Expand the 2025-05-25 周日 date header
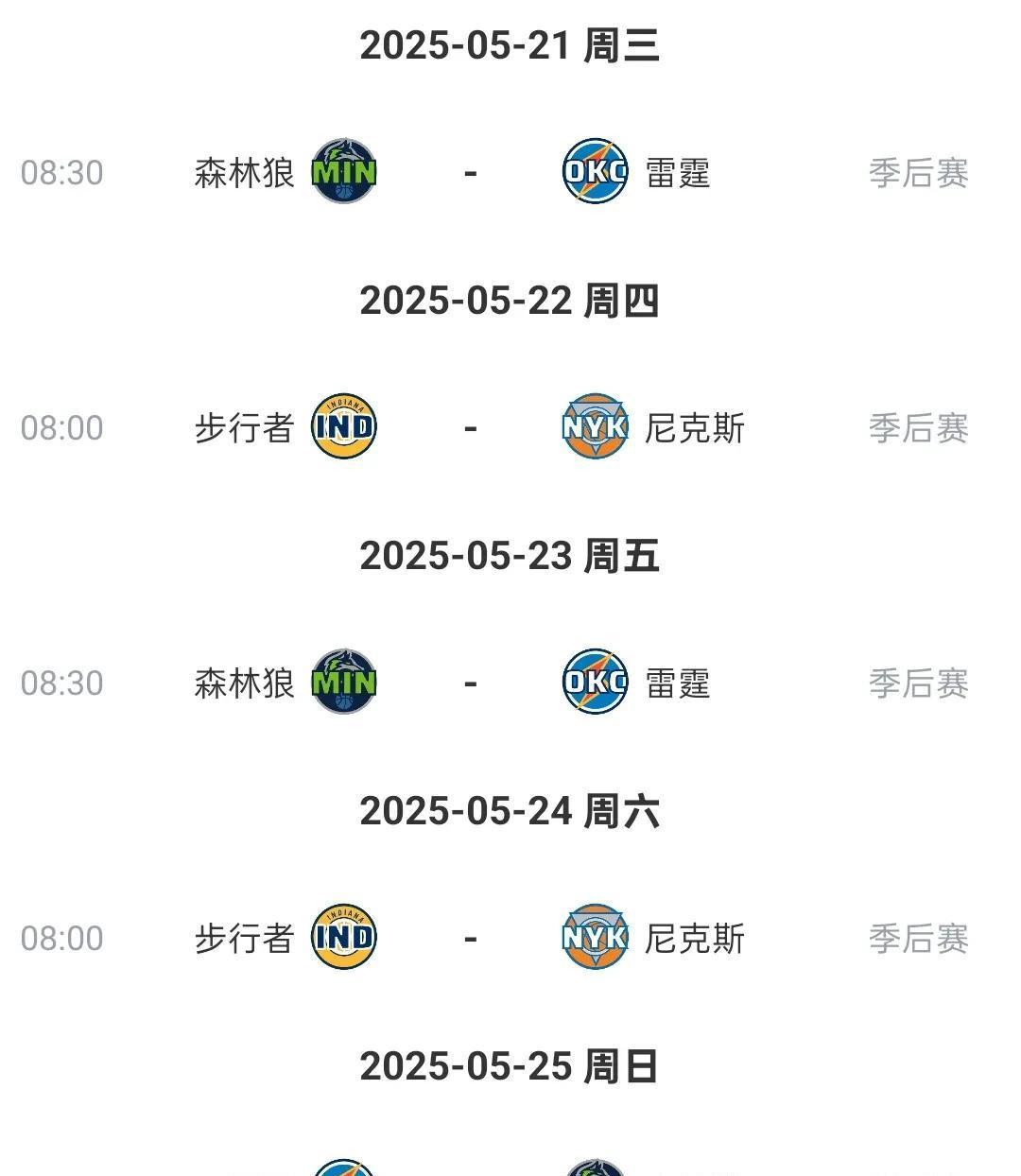This screenshot has width=1021, height=1176. (510, 1064)
